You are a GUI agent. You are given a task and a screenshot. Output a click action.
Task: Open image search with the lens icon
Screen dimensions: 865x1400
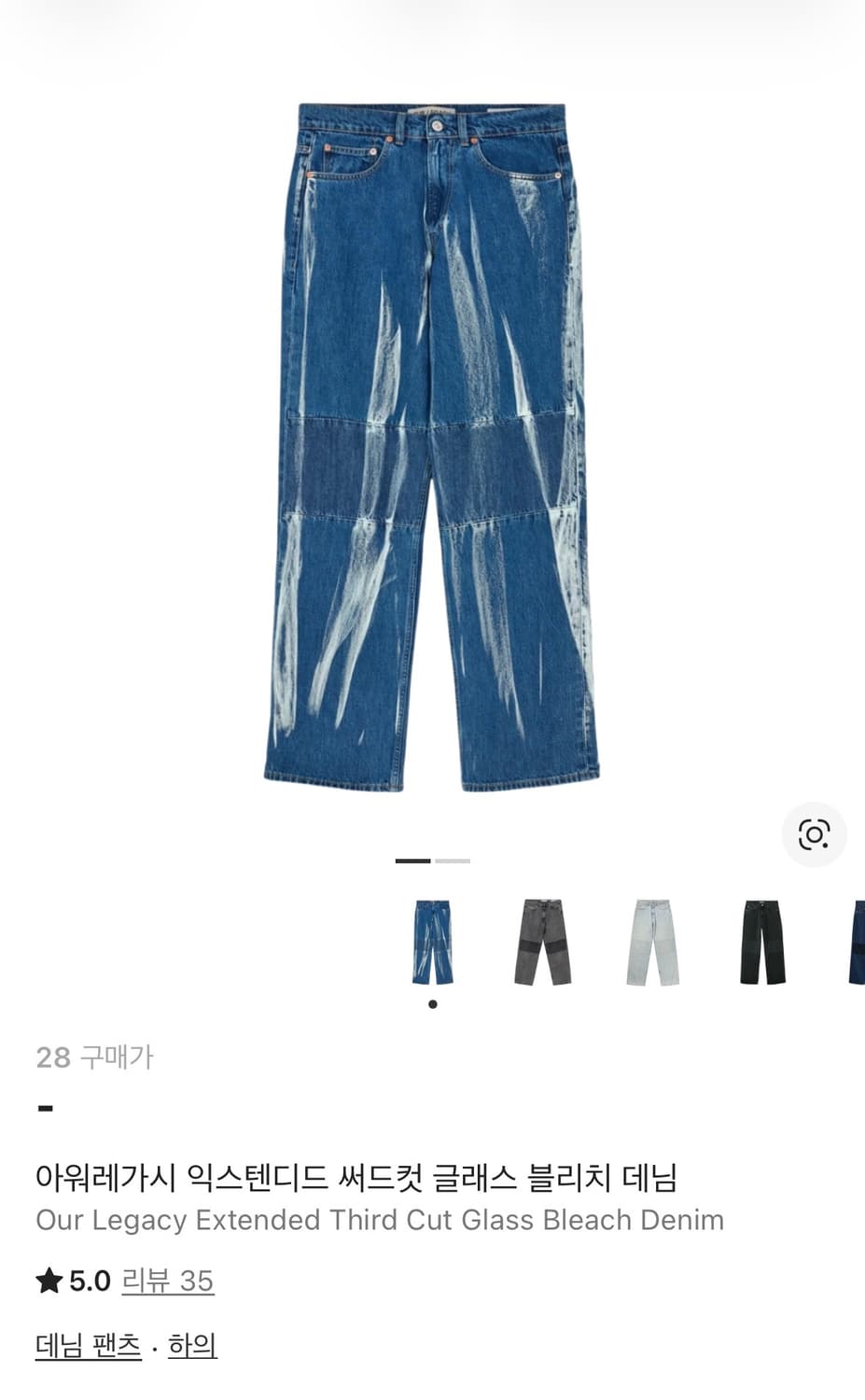tap(814, 833)
